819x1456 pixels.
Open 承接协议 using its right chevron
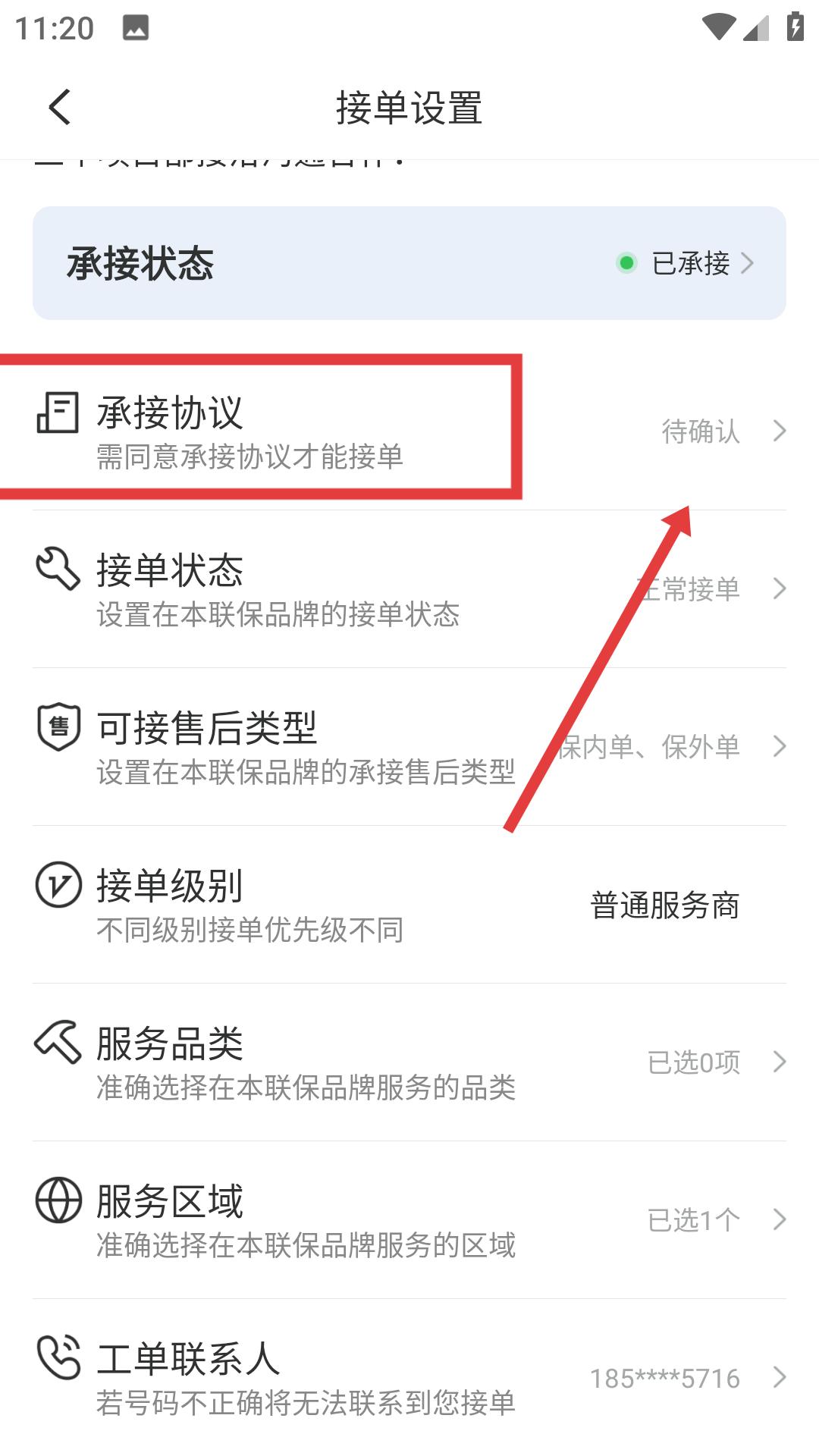click(x=781, y=431)
